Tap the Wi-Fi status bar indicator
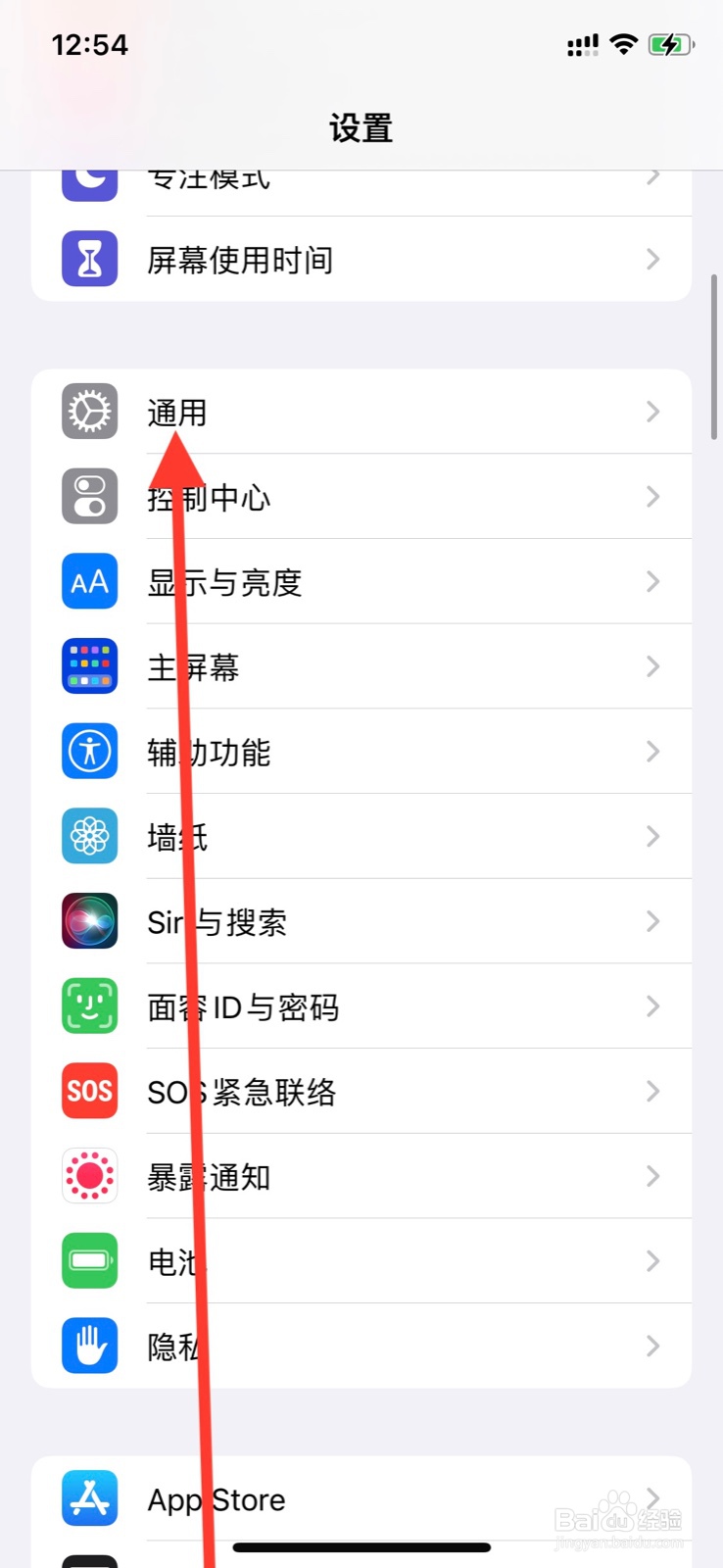The height and width of the screenshot is (1568, 723). click(623, 44)
